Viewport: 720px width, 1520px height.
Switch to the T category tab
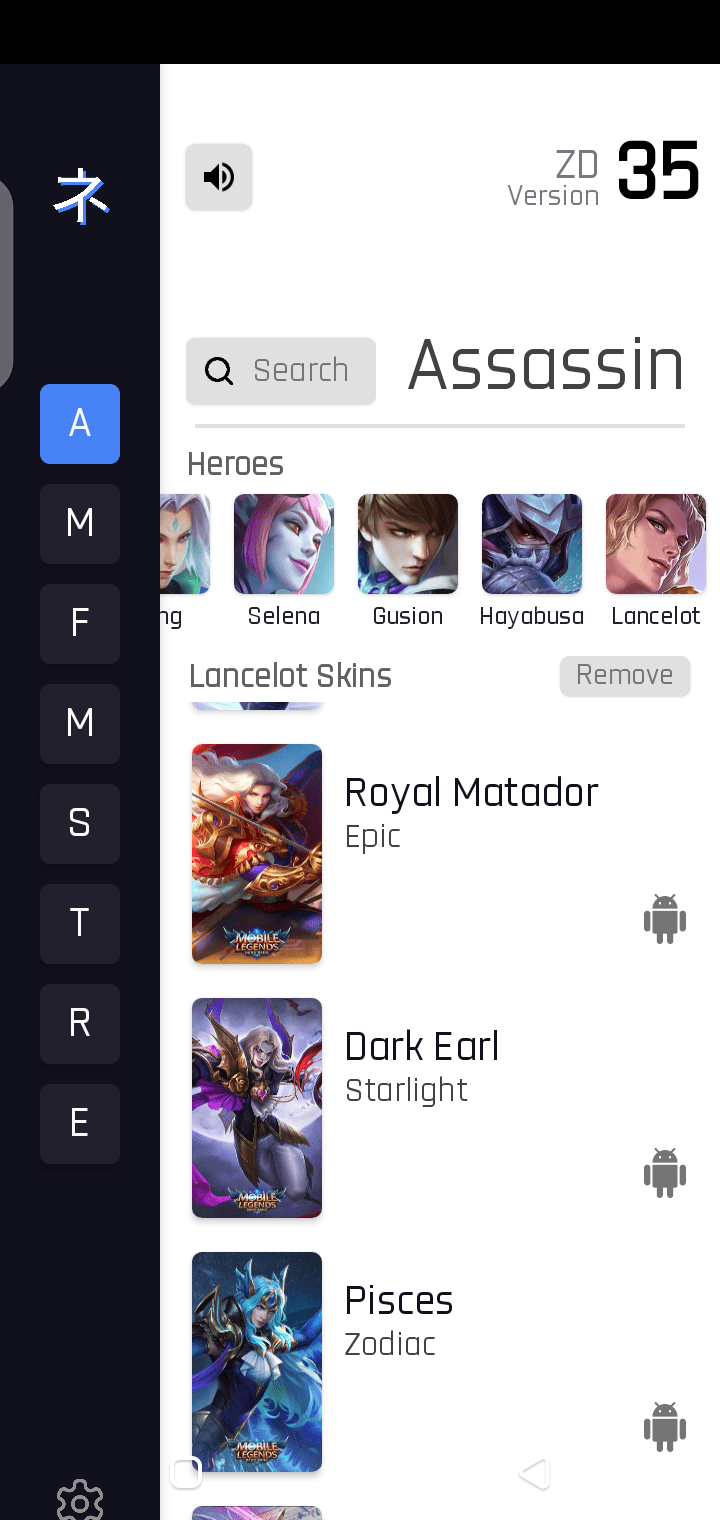[80, 924]
